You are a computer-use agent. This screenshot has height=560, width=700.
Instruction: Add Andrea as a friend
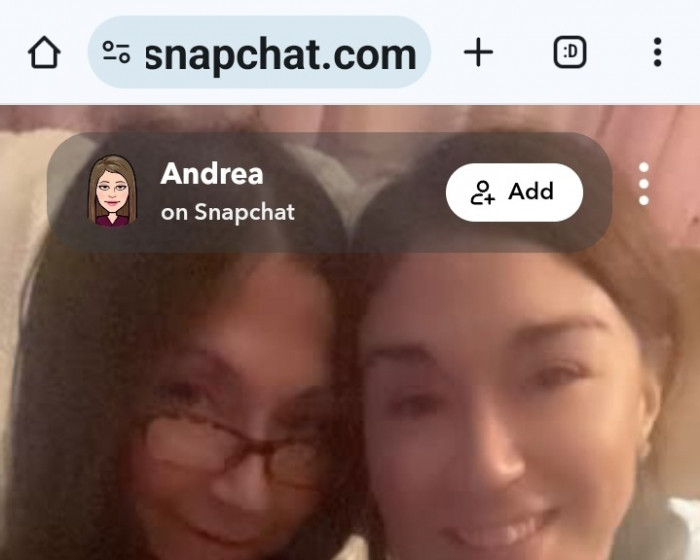click(514, 192)
